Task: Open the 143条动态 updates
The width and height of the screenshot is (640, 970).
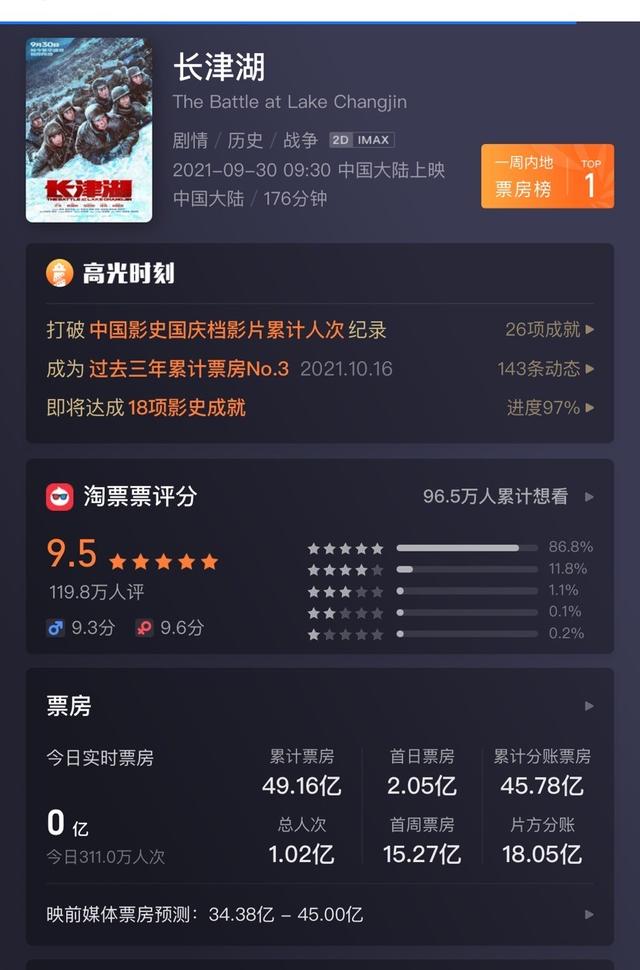Action: coord(545,368)
